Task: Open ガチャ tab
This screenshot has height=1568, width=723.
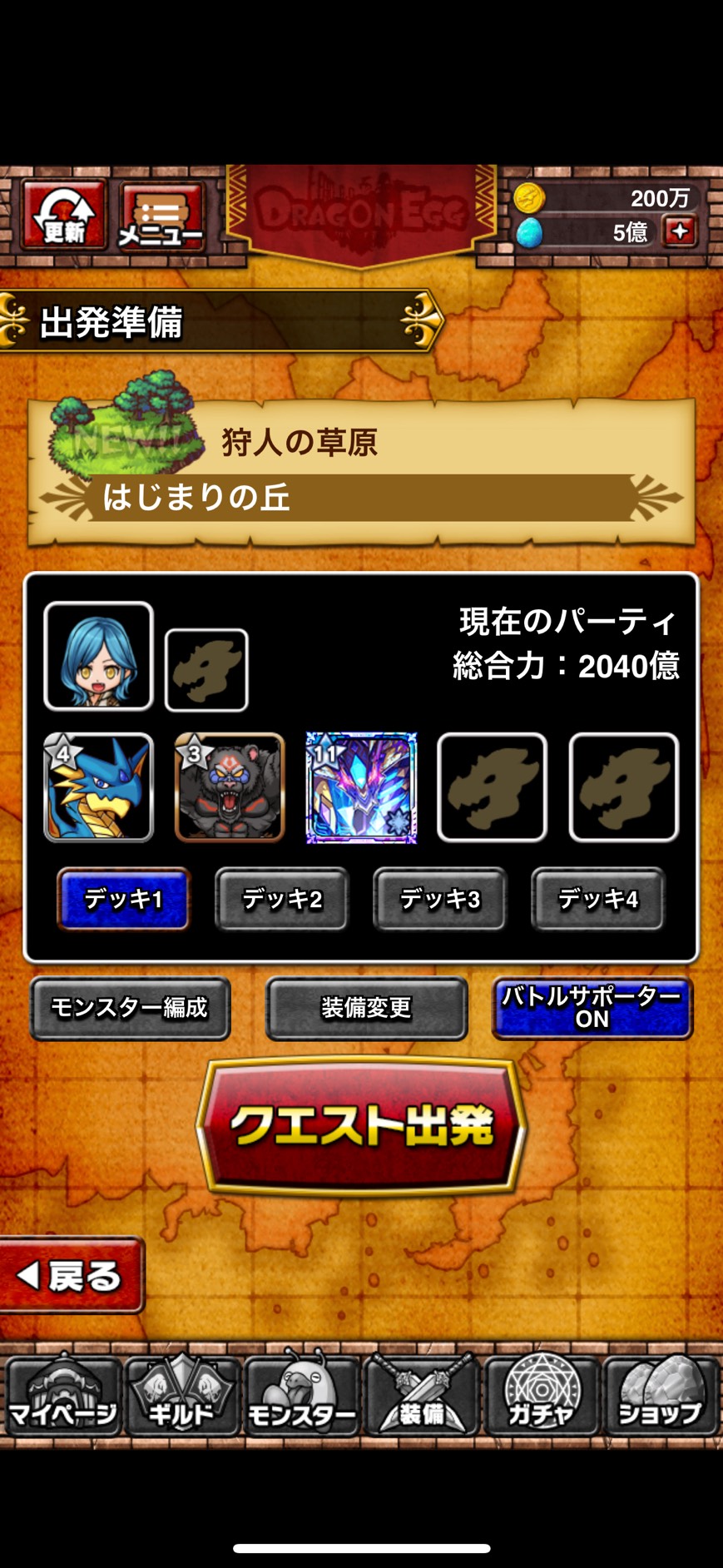Action: click(x=541, y=1397)
